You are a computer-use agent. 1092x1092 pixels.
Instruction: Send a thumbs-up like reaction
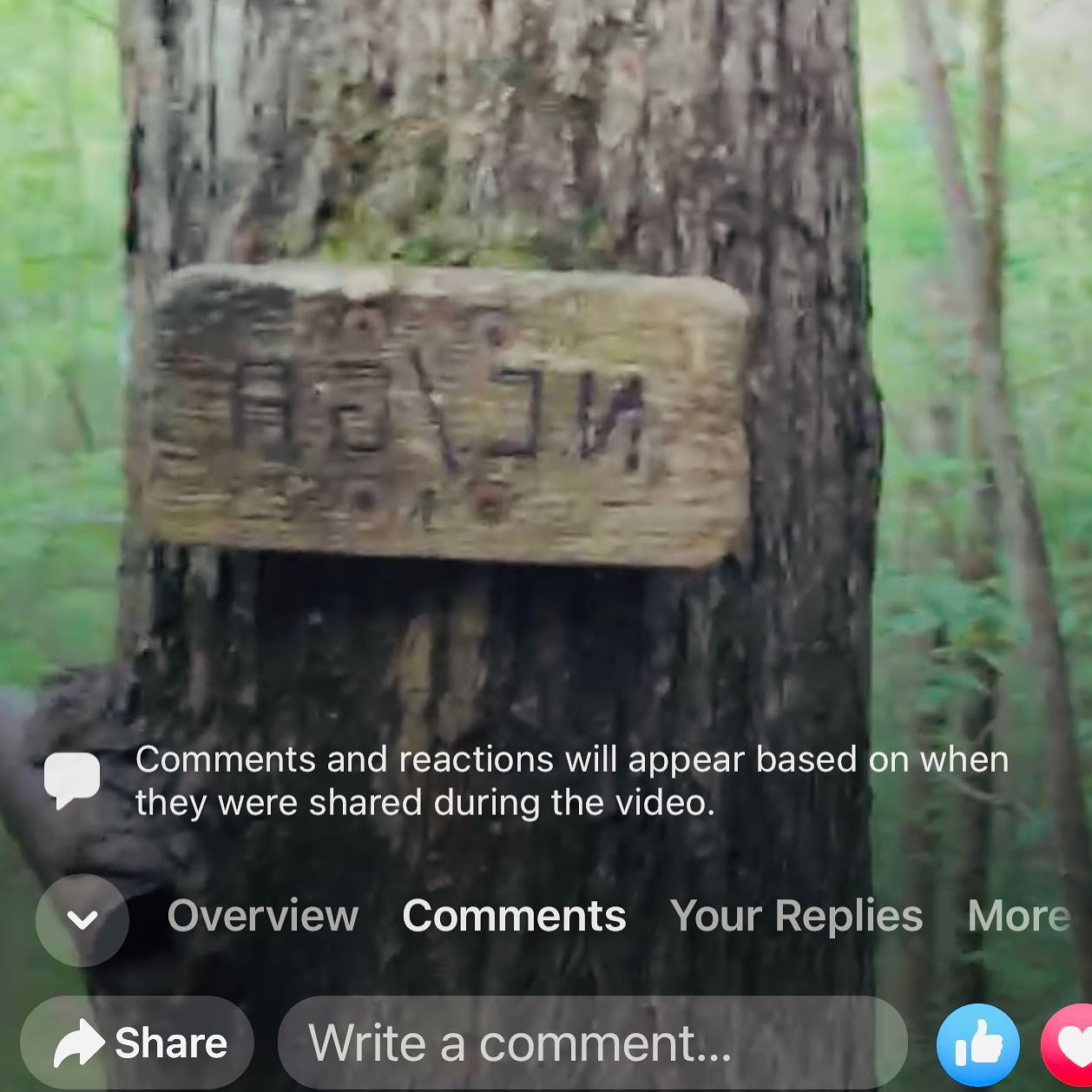coord(977,1045)
